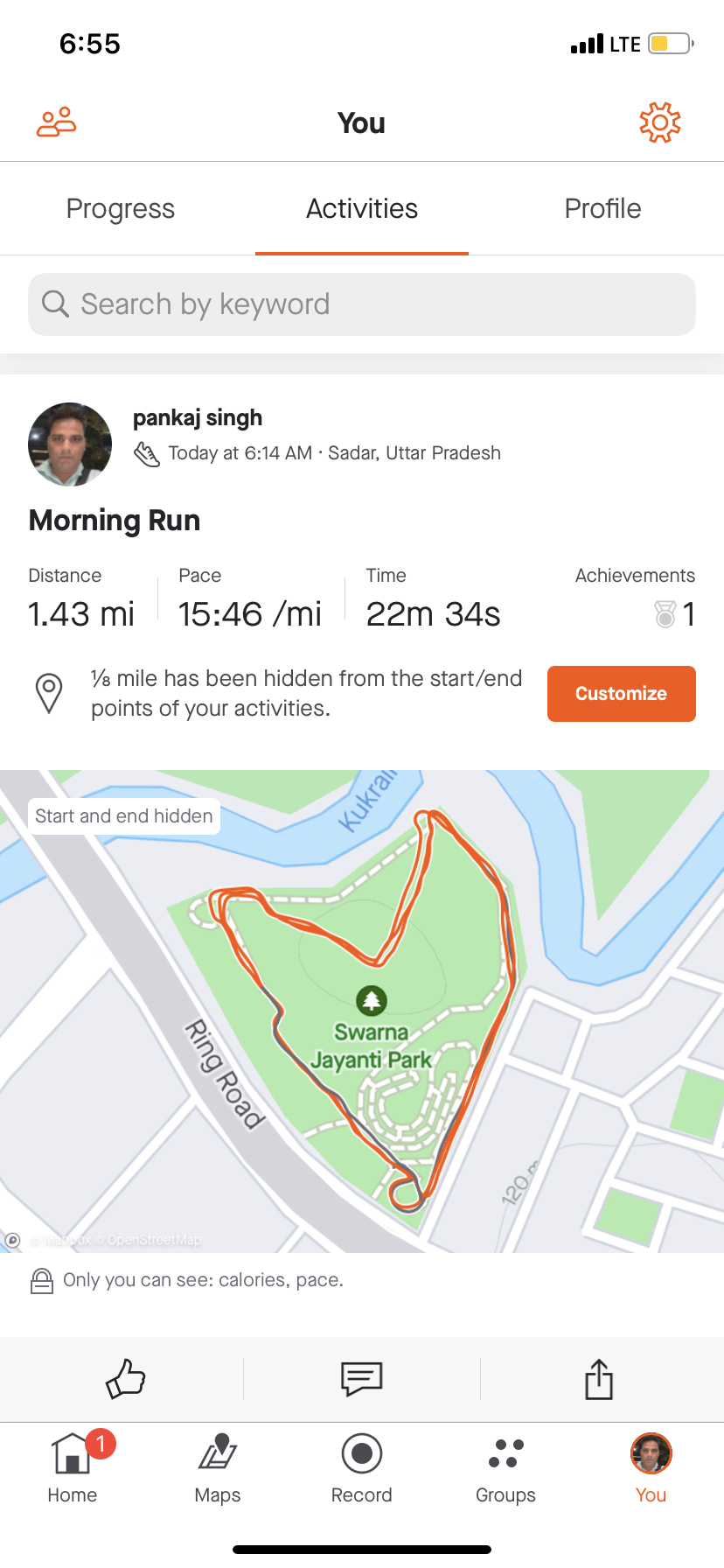Open pankaj singh's profile picture
This screenshot has height=1568, width=724.
click(x=70, y=444)
